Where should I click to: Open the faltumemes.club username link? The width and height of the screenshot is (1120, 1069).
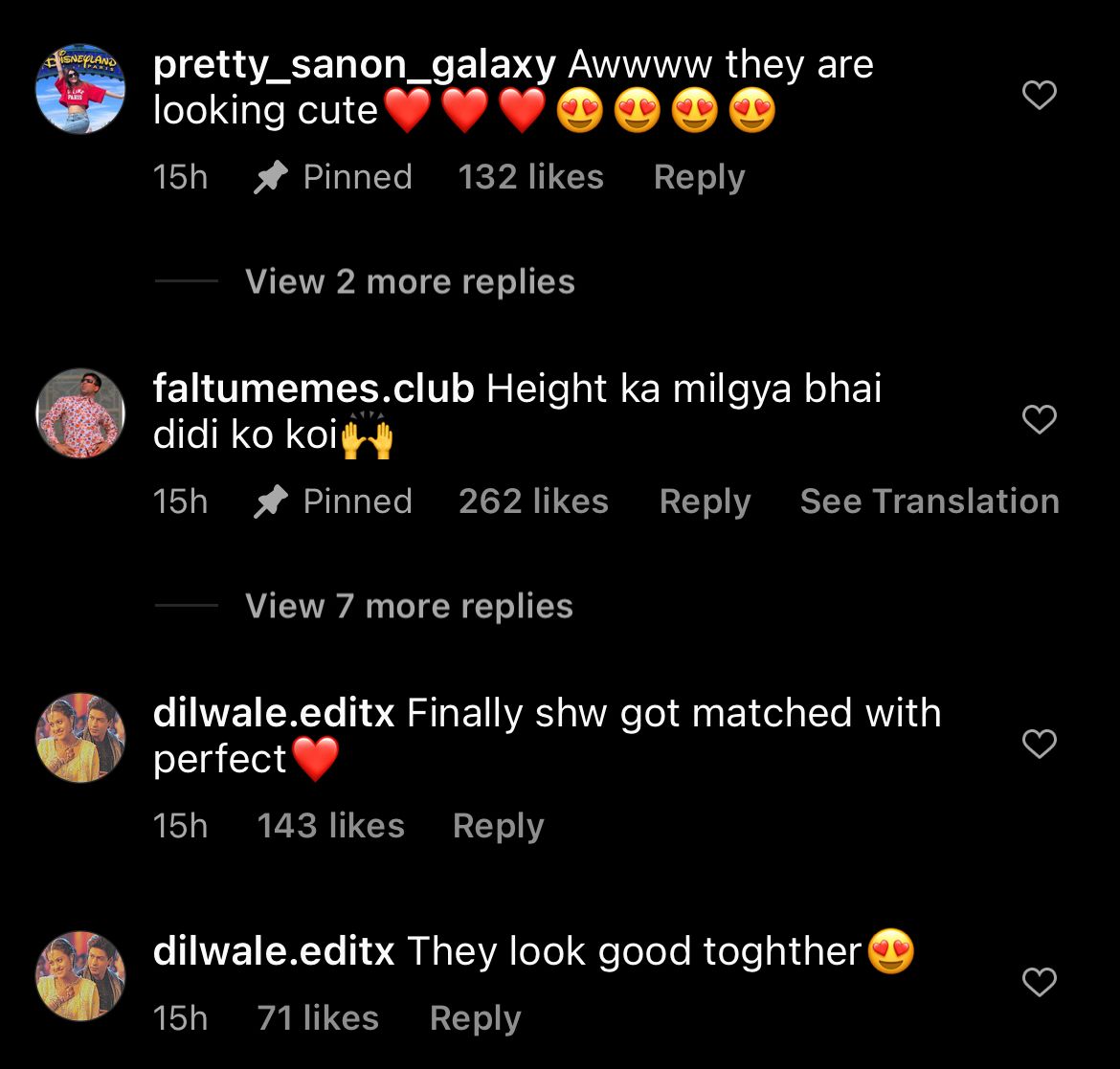pos(313,390)
